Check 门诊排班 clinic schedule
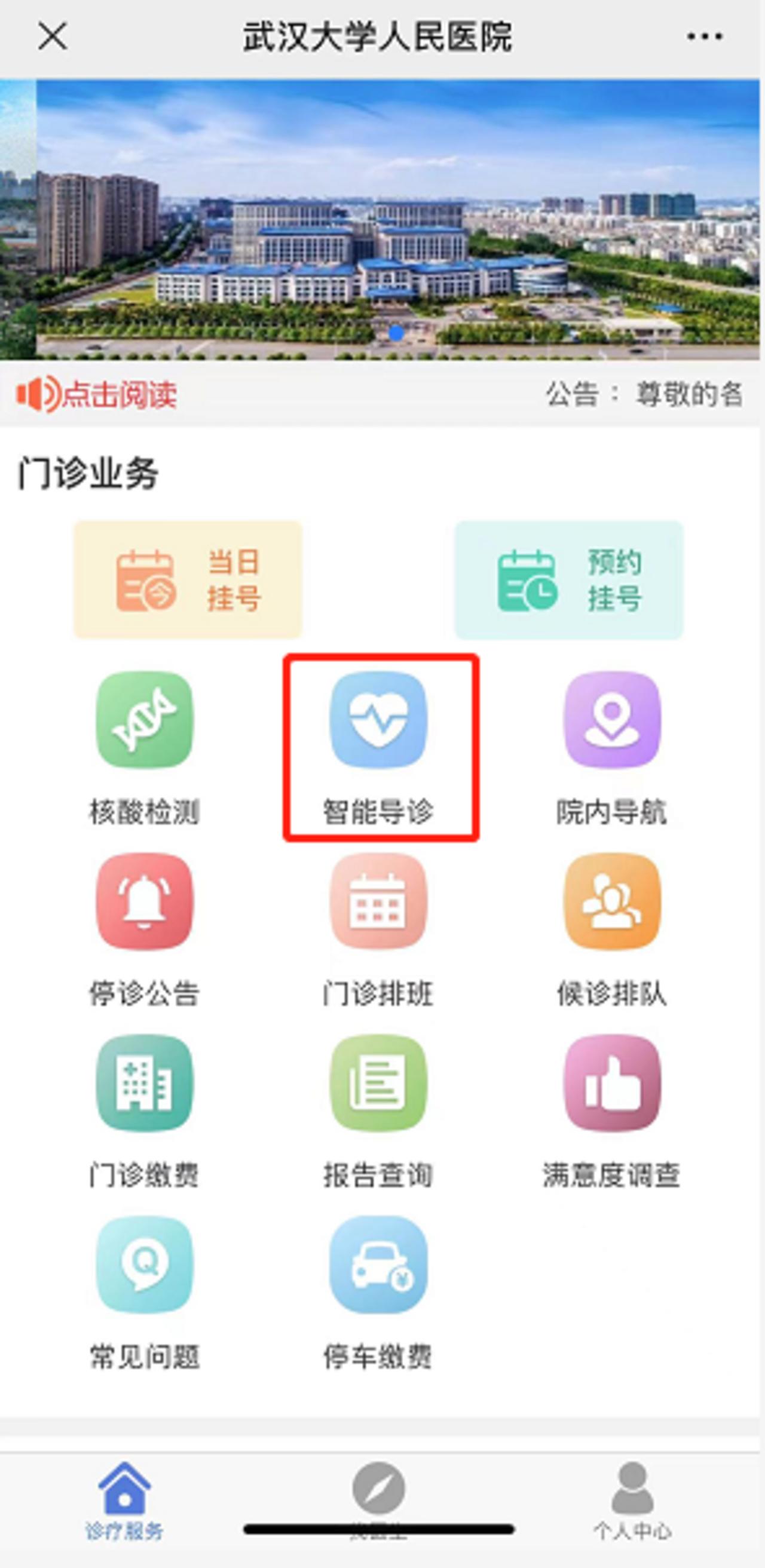Viewport: 765px width, 1568px height. 378,928
